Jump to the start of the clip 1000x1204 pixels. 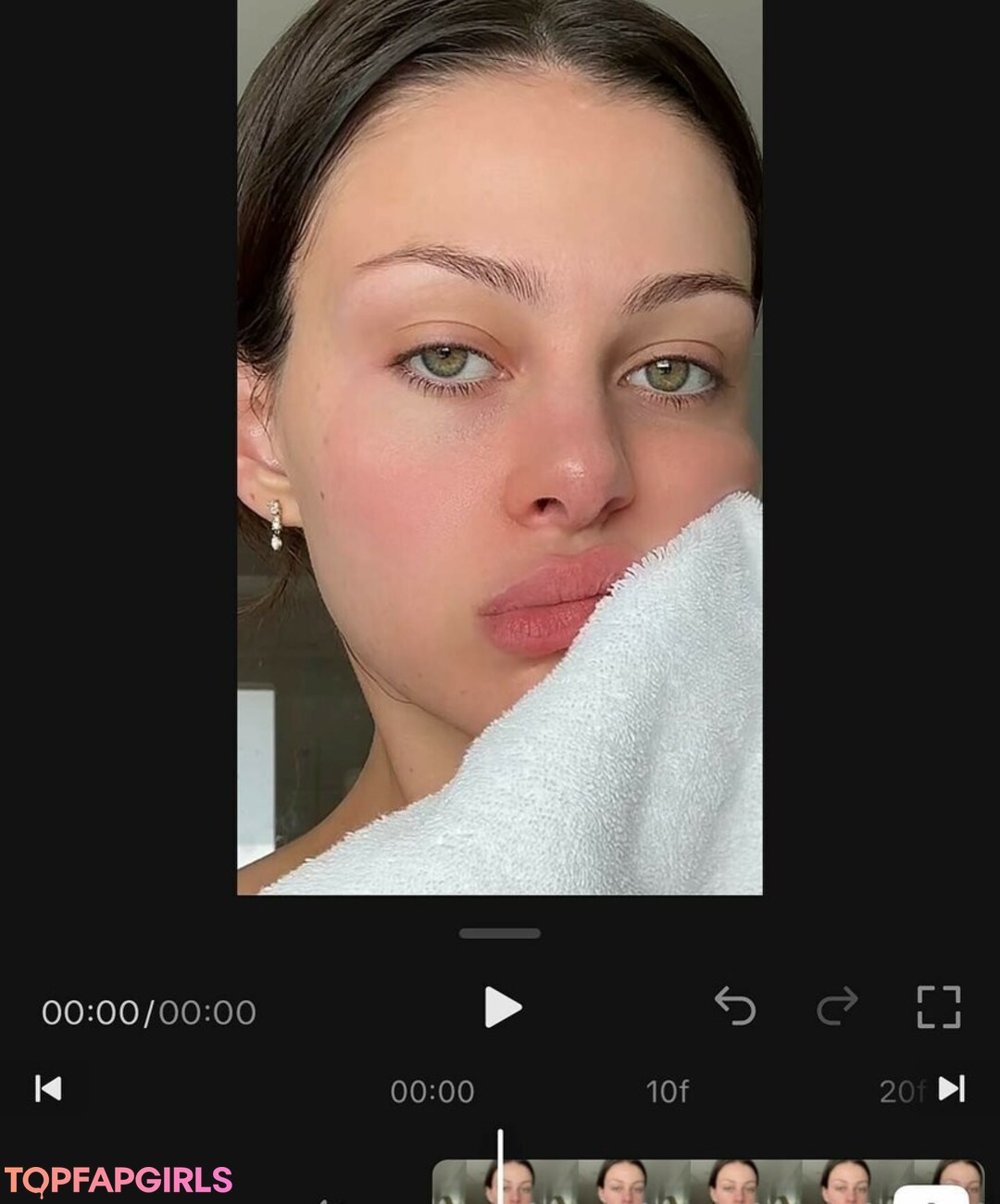point(48,1088)
